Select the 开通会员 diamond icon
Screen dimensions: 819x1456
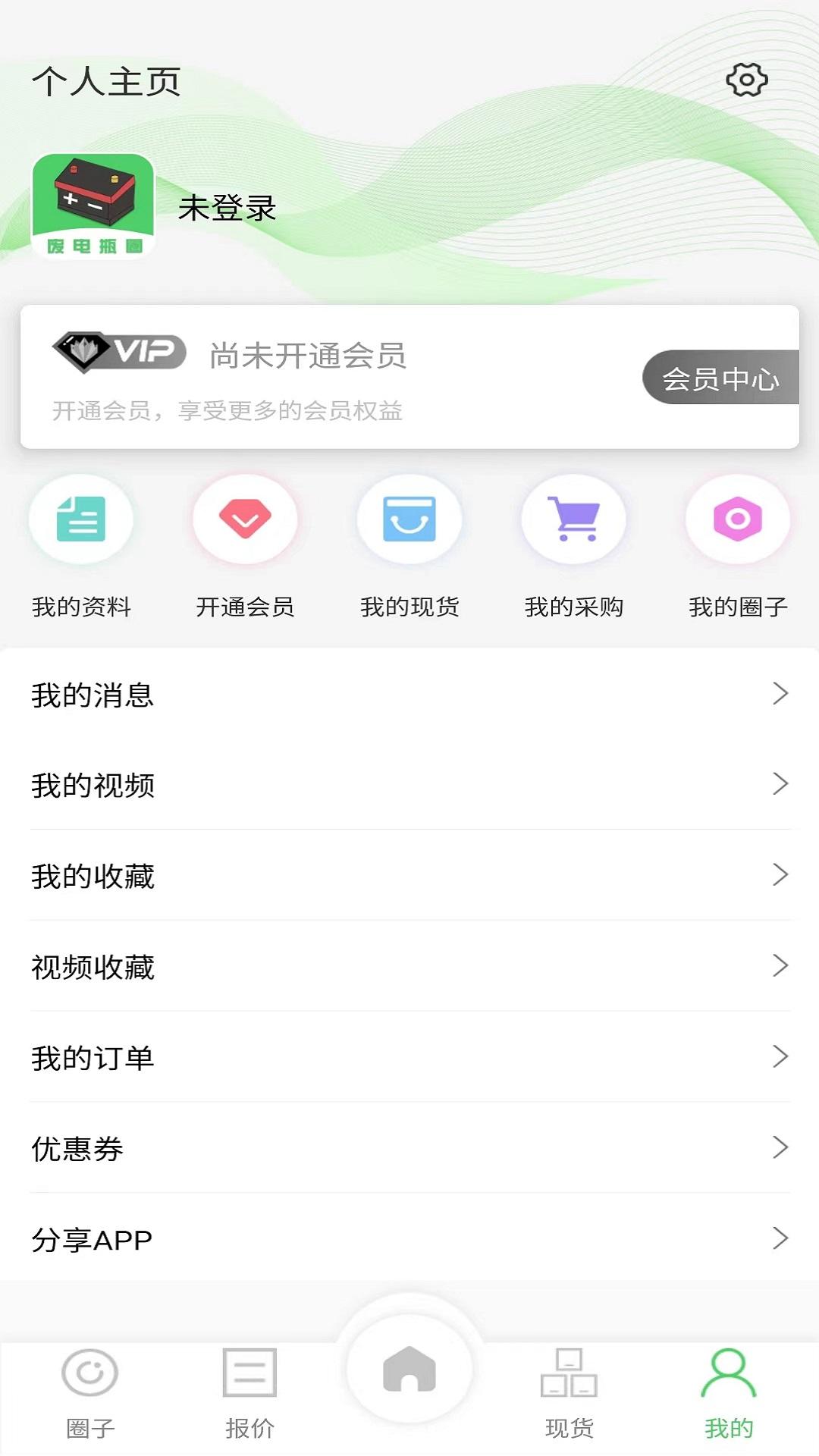[x=246, y=519]
